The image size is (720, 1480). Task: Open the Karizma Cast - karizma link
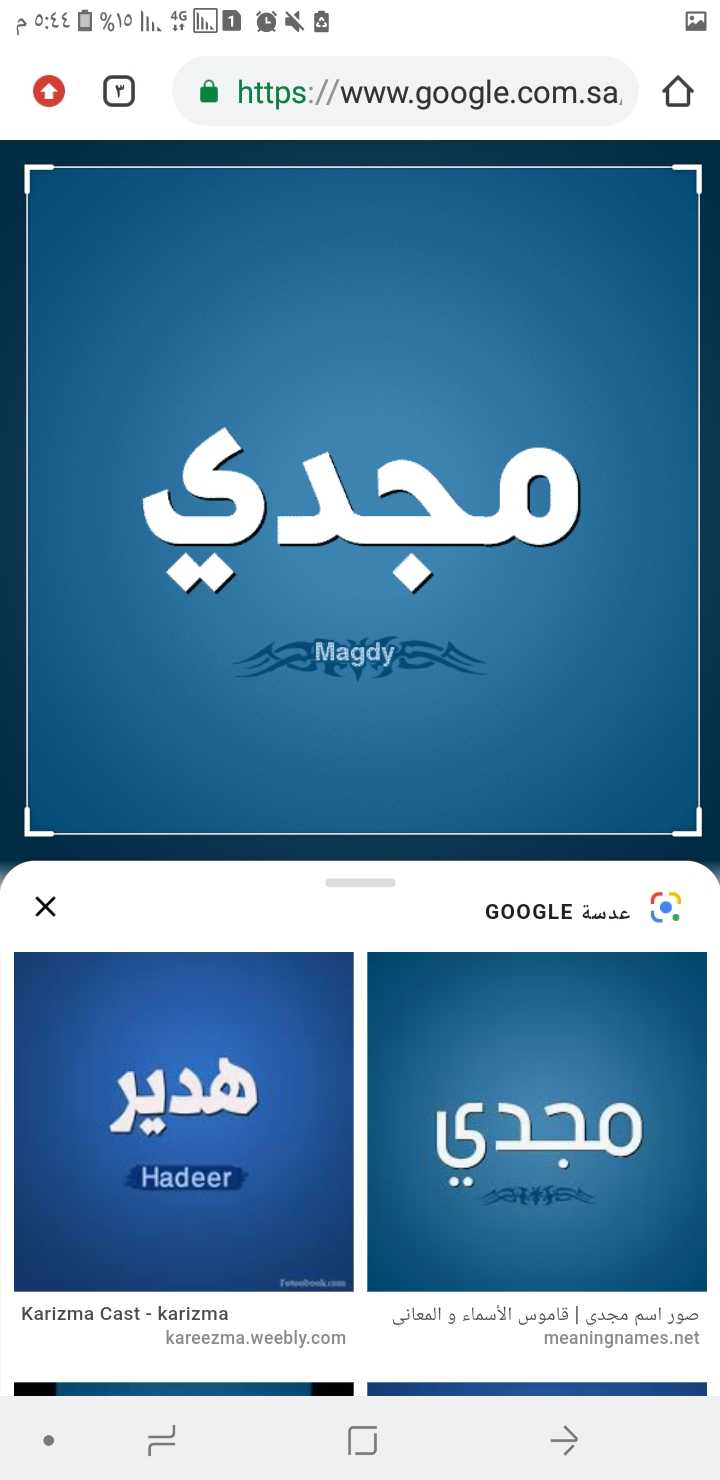point(125,1314)
